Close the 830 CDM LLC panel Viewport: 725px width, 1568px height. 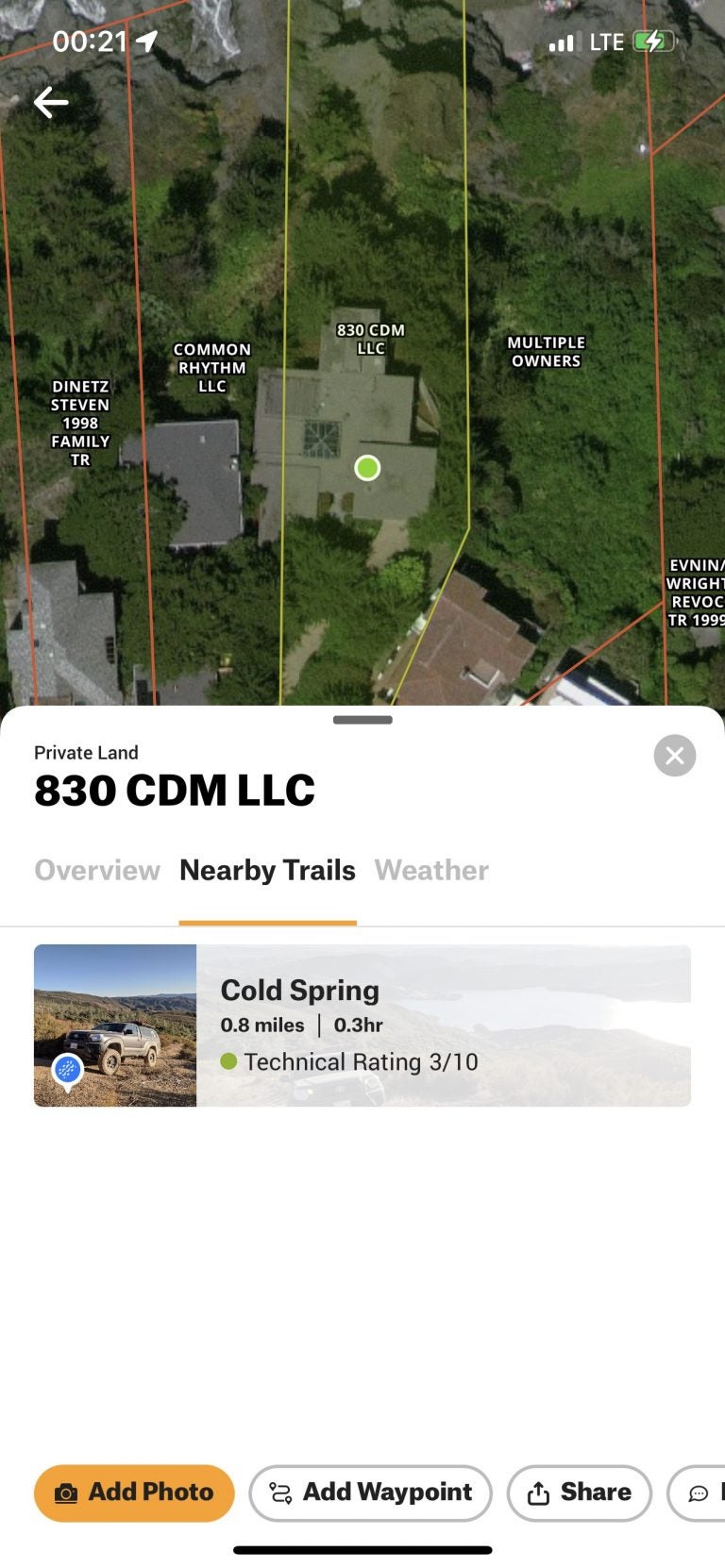674,756
